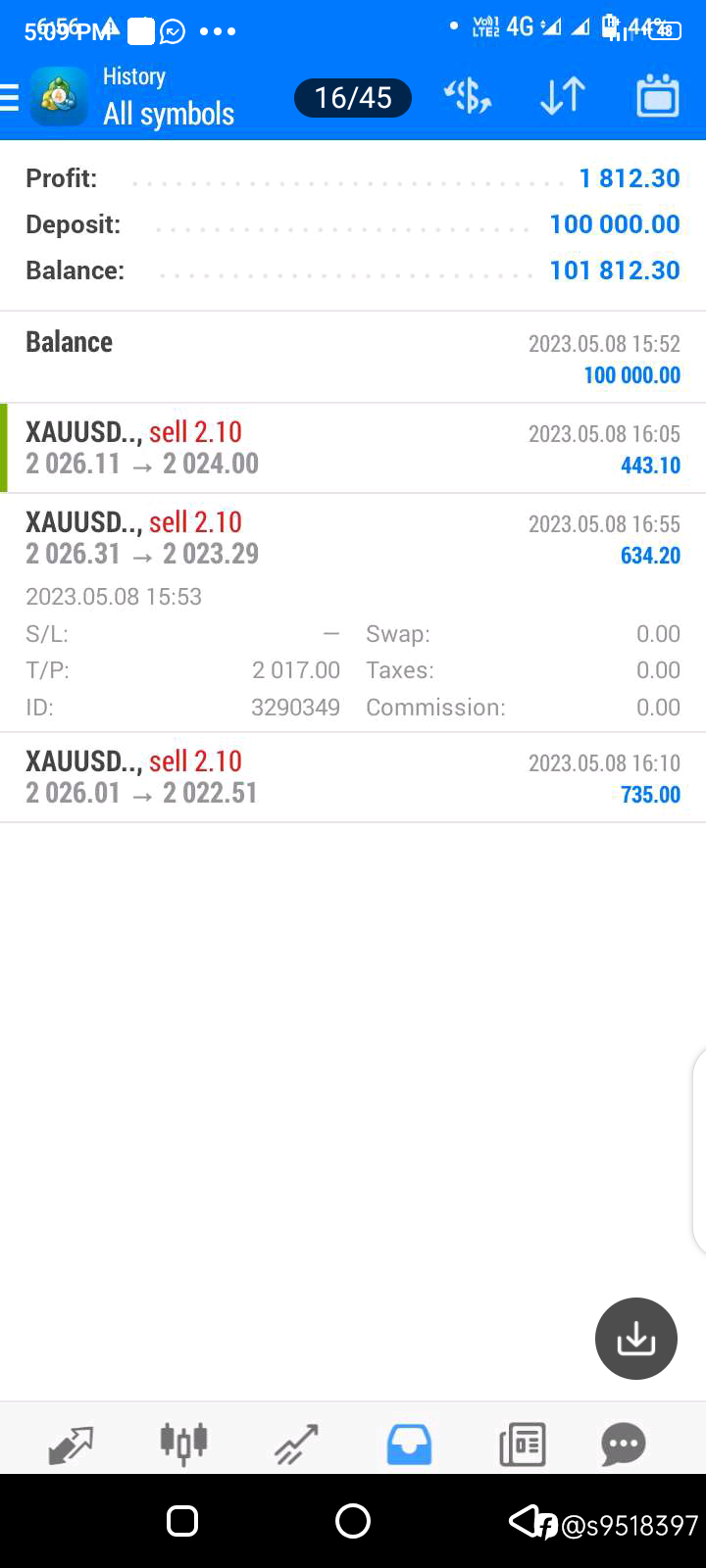
Task: Open the Balance 100 000.00 entry
Action: point(353,358)
